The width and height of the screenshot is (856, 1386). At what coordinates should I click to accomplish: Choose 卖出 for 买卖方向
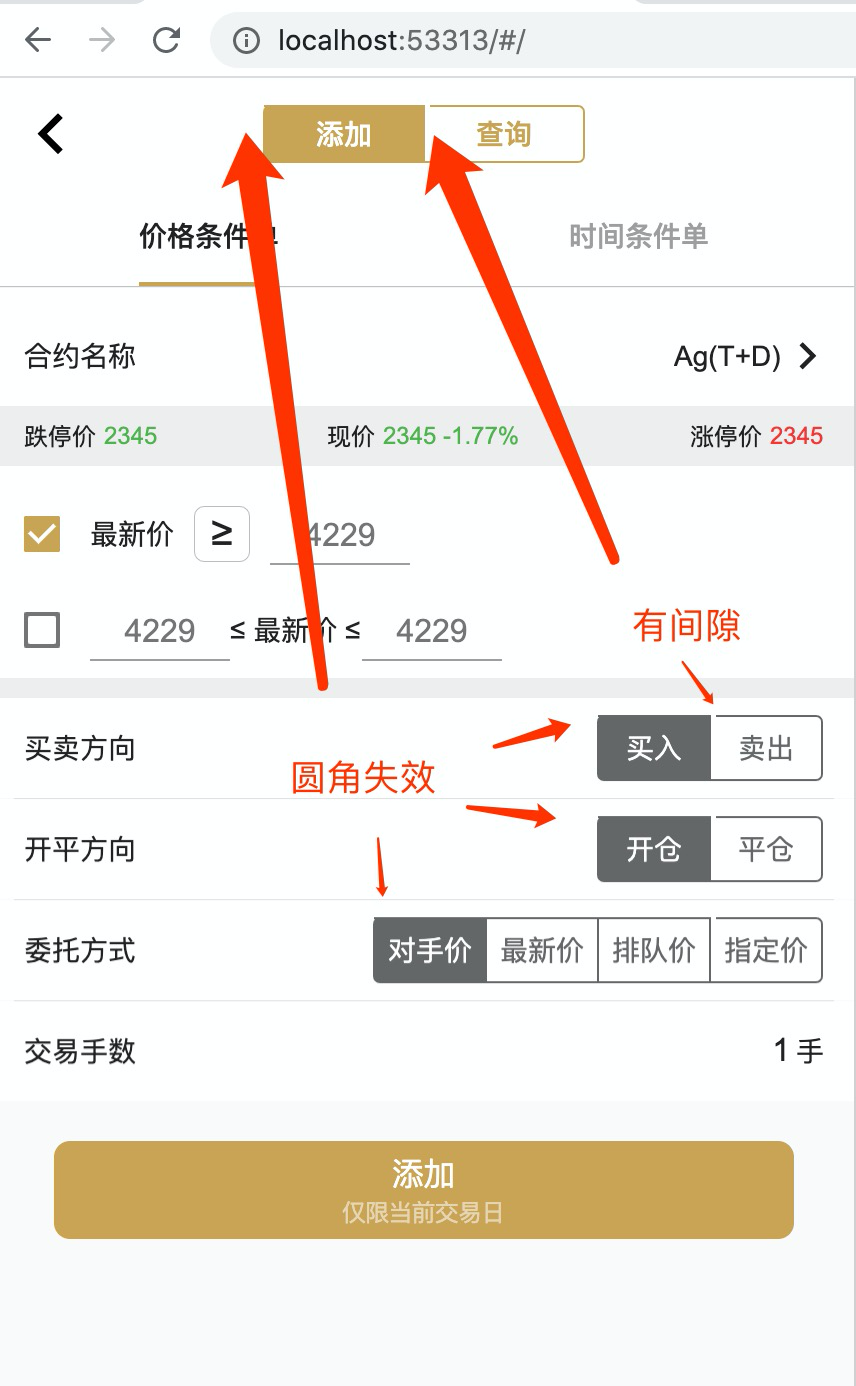click(766, 748)
